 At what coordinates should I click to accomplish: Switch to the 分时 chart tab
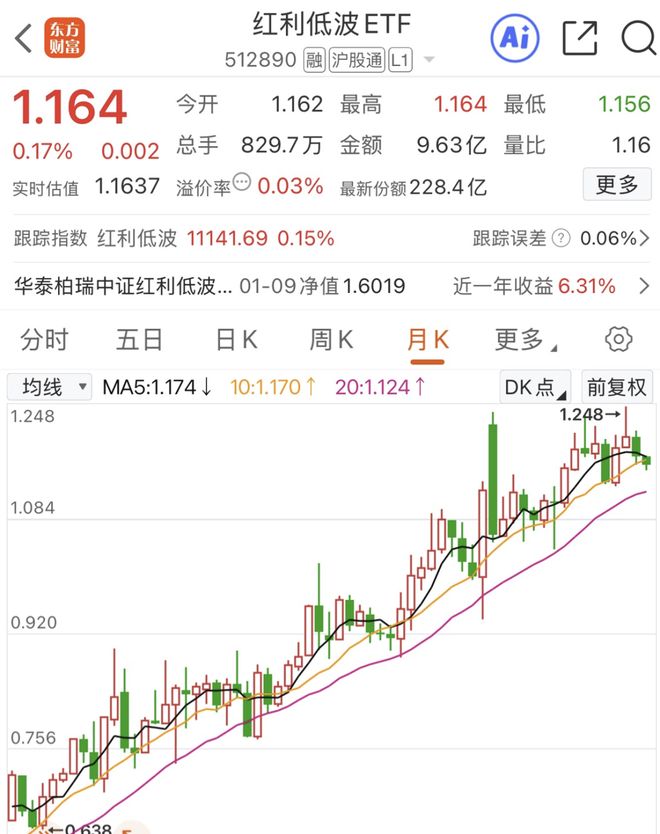[45, 340]
